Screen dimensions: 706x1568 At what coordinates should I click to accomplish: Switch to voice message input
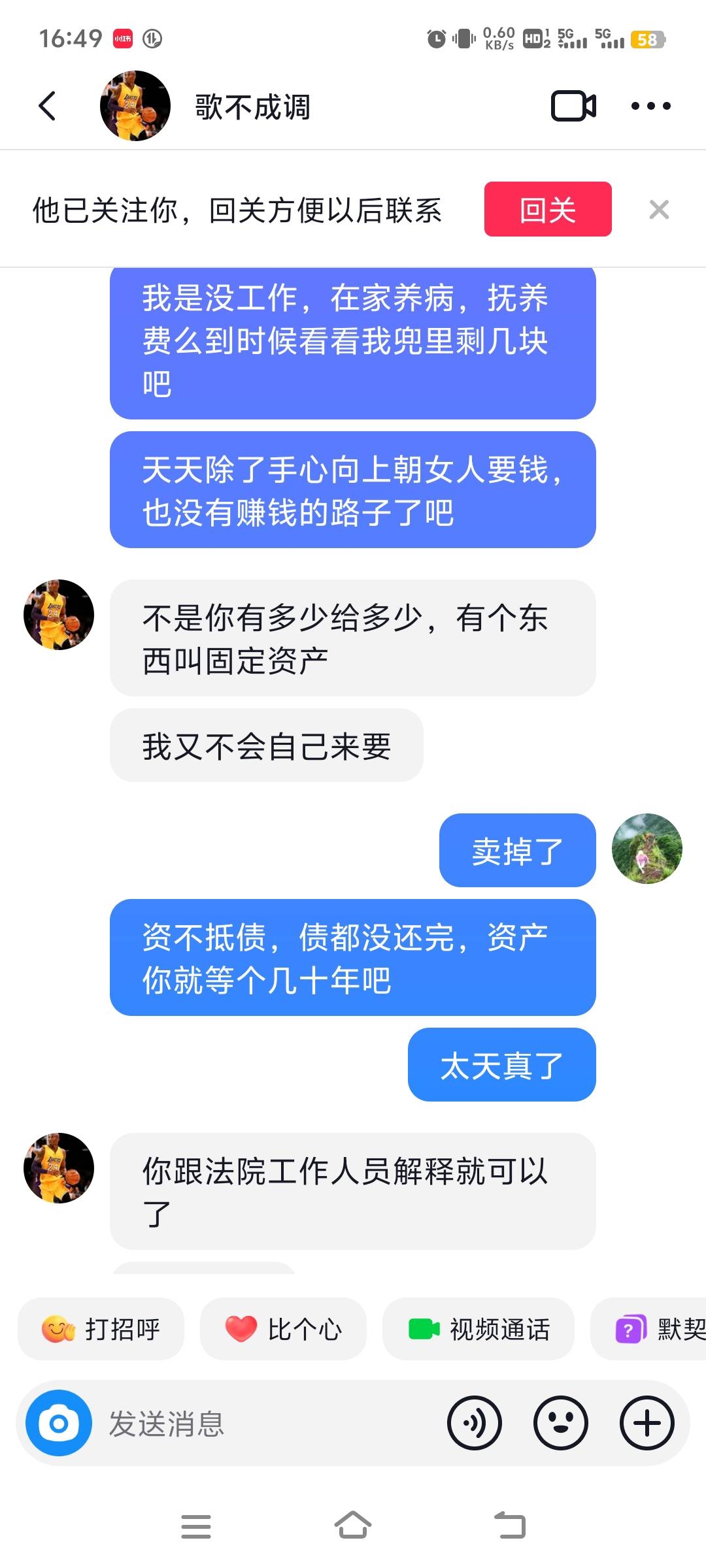474,1423
